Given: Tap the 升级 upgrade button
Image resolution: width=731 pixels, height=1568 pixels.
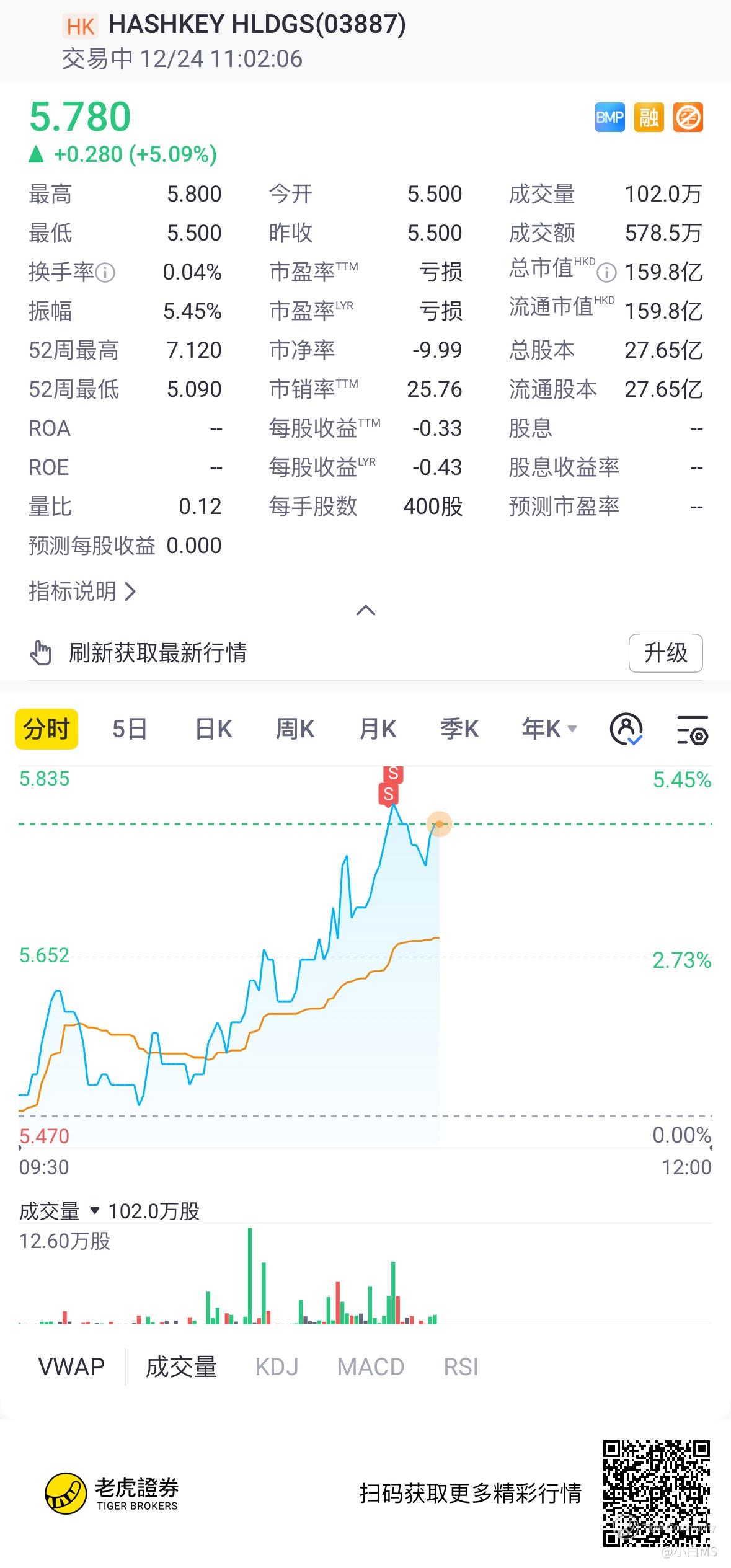Looking at the screenshot, I should 665,653.
